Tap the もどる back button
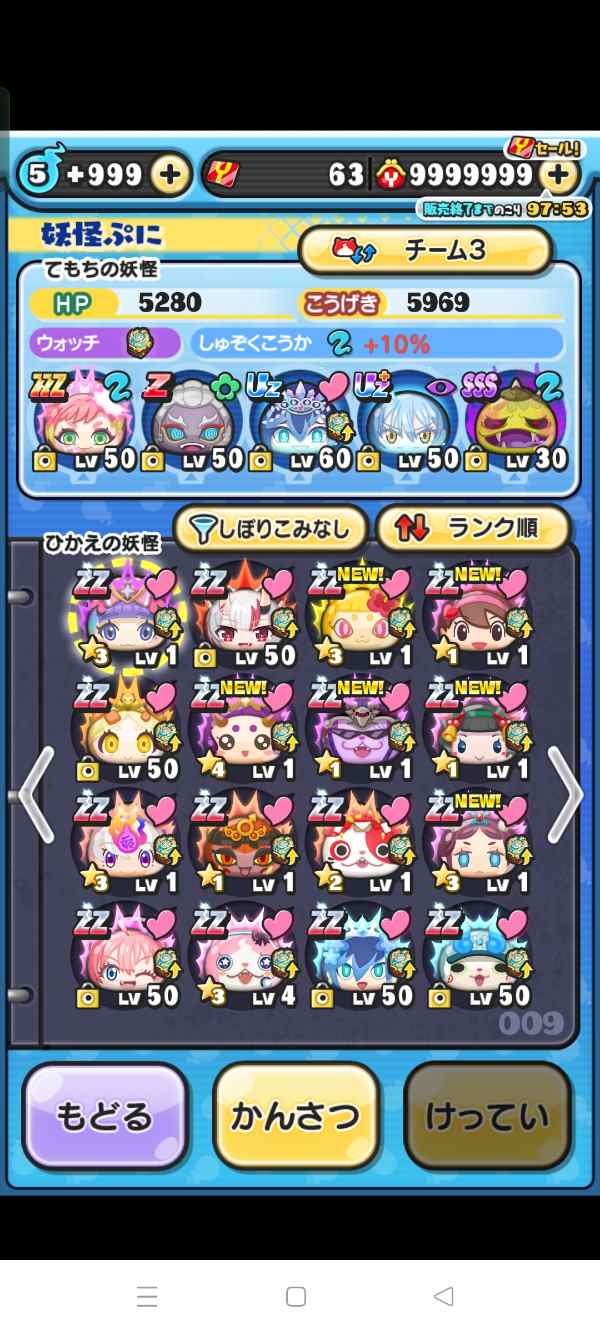This screenshot has width=600, height=1333. tap(105, 1117)
